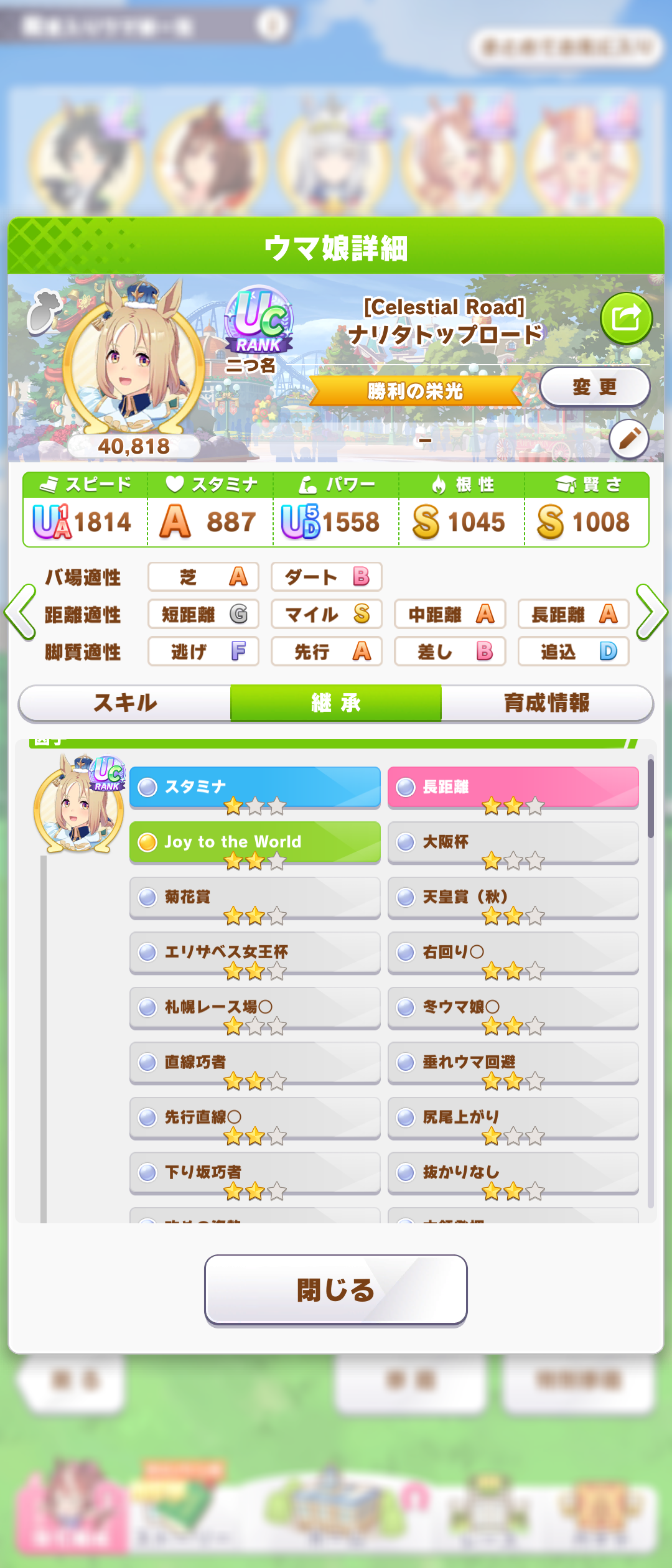The height and width of the screenshot is (1568, 672).
Task: Open the 直線巧者 skill factor
Action: [x=254, y=1063]
